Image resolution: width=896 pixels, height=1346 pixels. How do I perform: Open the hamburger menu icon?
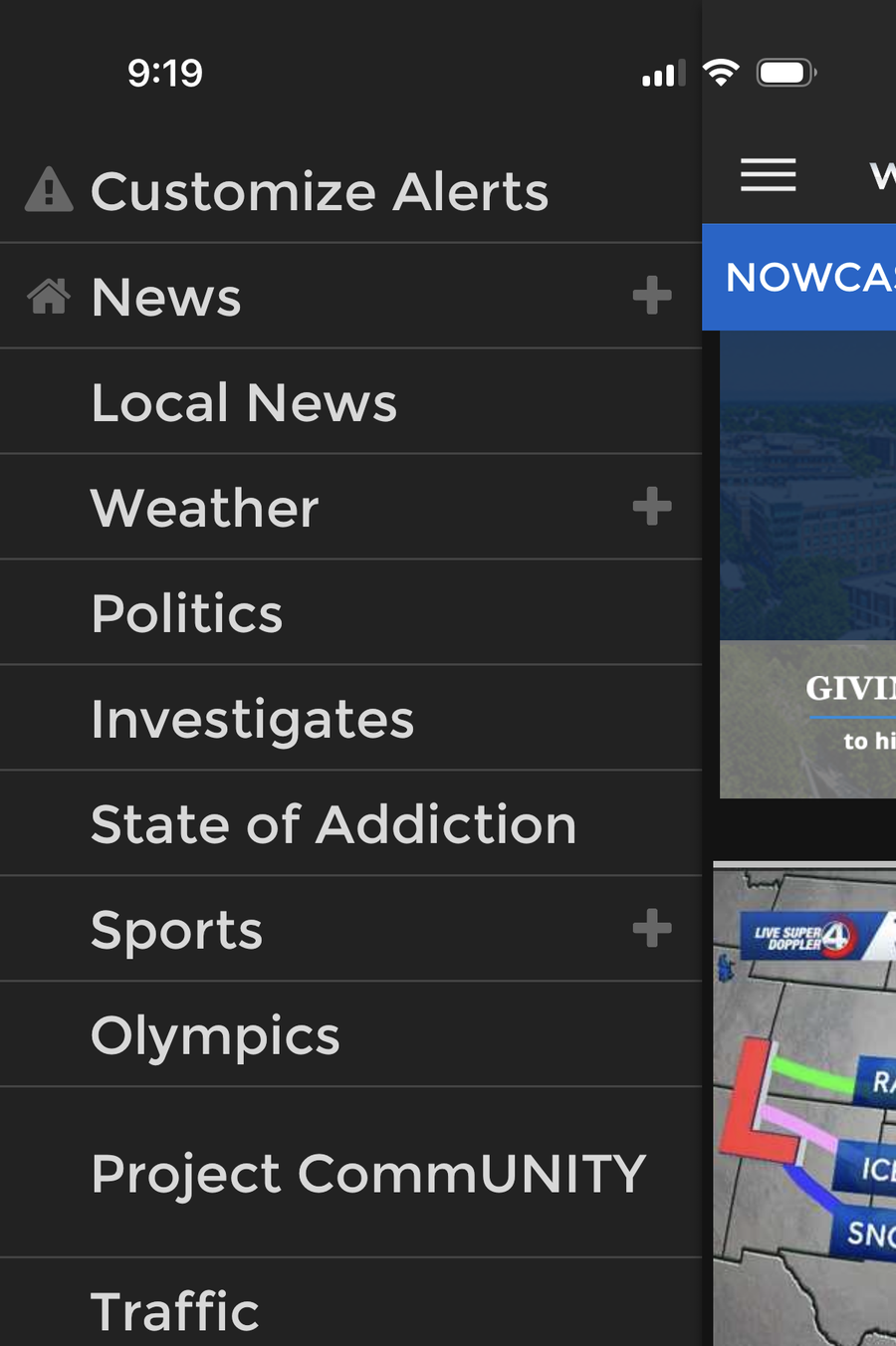768,174
